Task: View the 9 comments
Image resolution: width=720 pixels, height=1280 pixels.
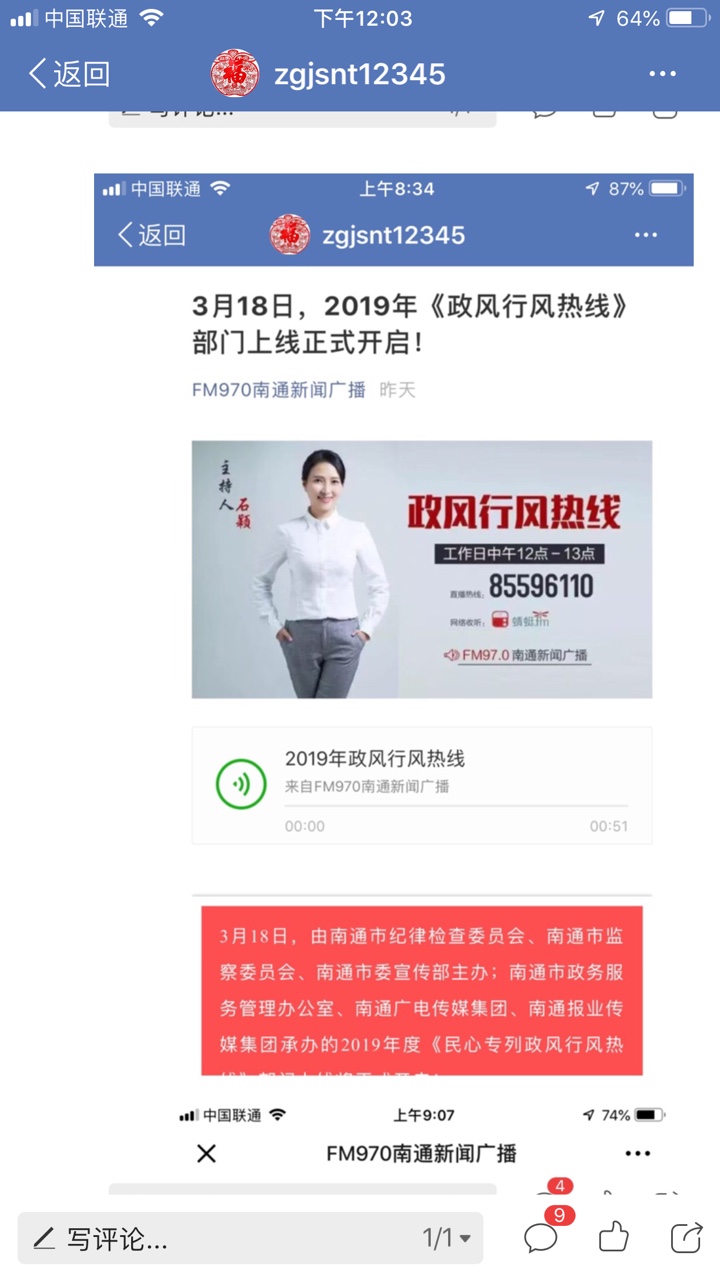Action: point(541,1238)
